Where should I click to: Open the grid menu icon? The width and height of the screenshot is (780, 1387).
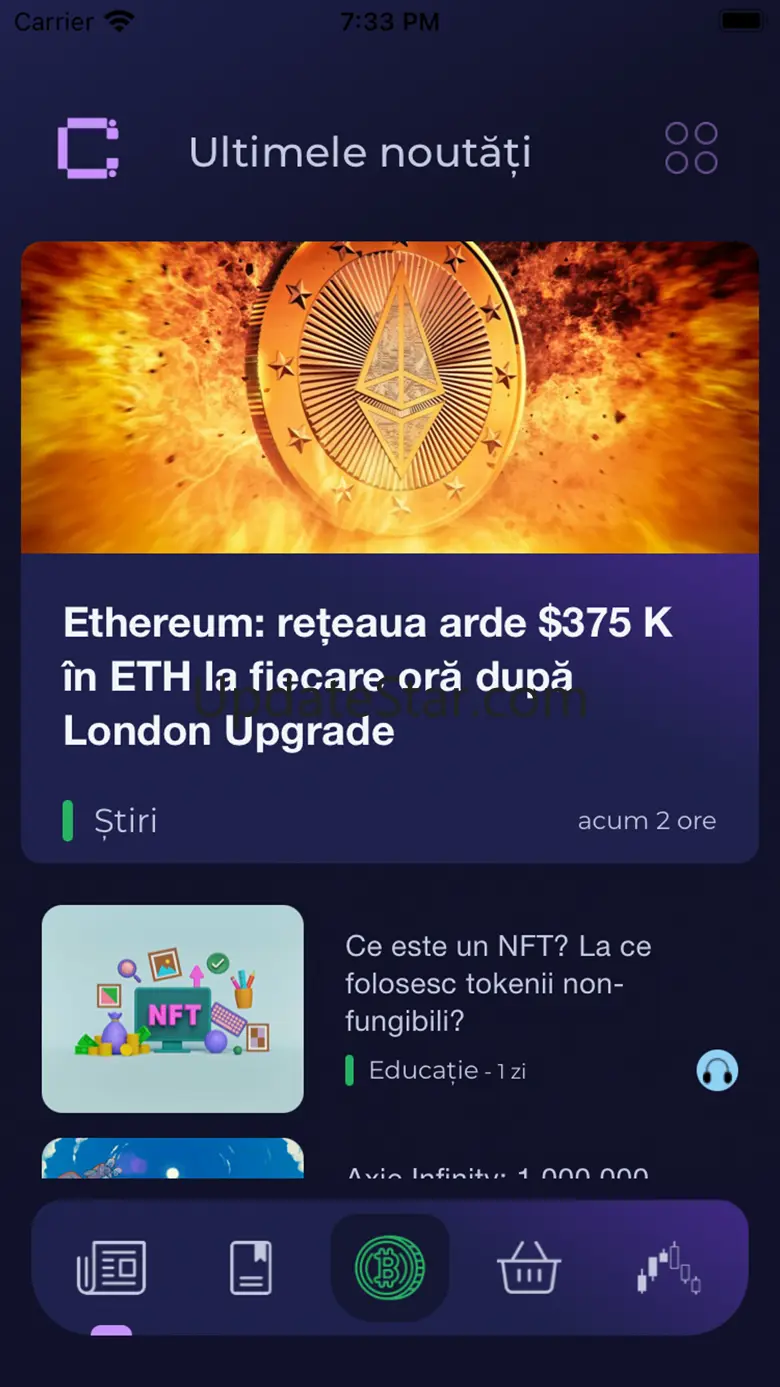pyautogui.click(x=691, y=149)
